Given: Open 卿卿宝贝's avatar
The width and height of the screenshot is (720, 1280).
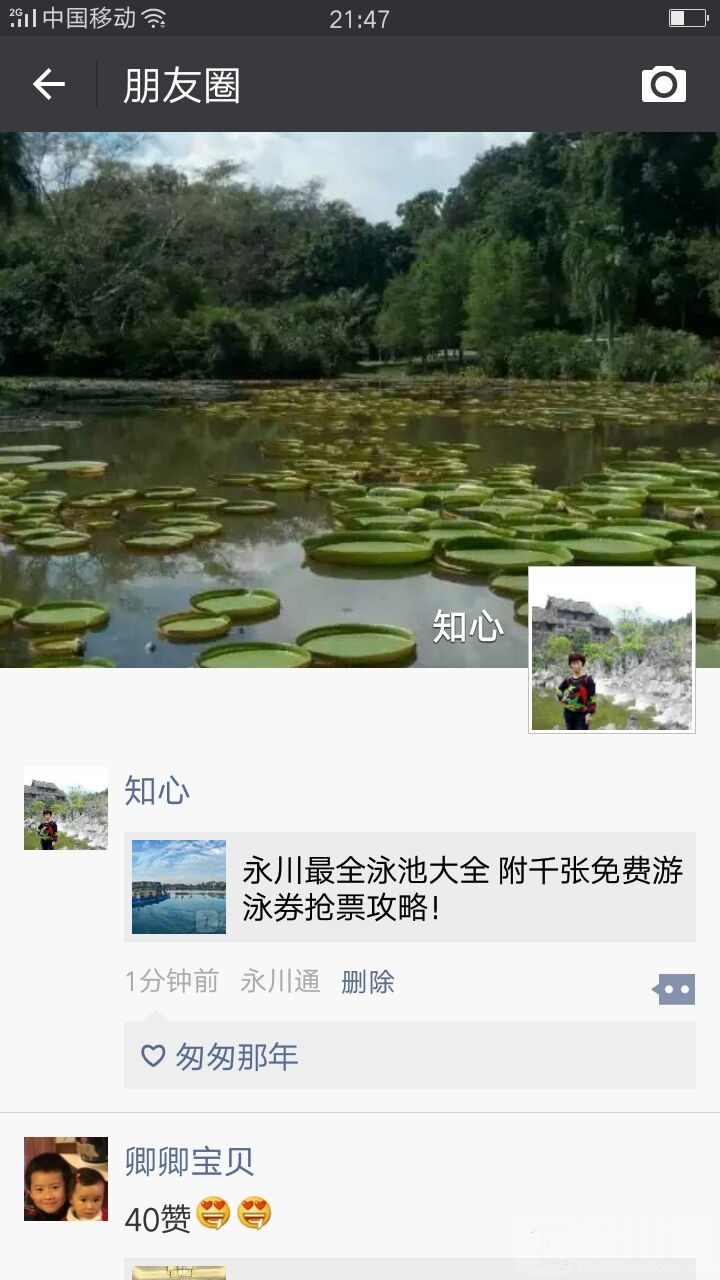Looking at the screenshot, I should 65,1178.
